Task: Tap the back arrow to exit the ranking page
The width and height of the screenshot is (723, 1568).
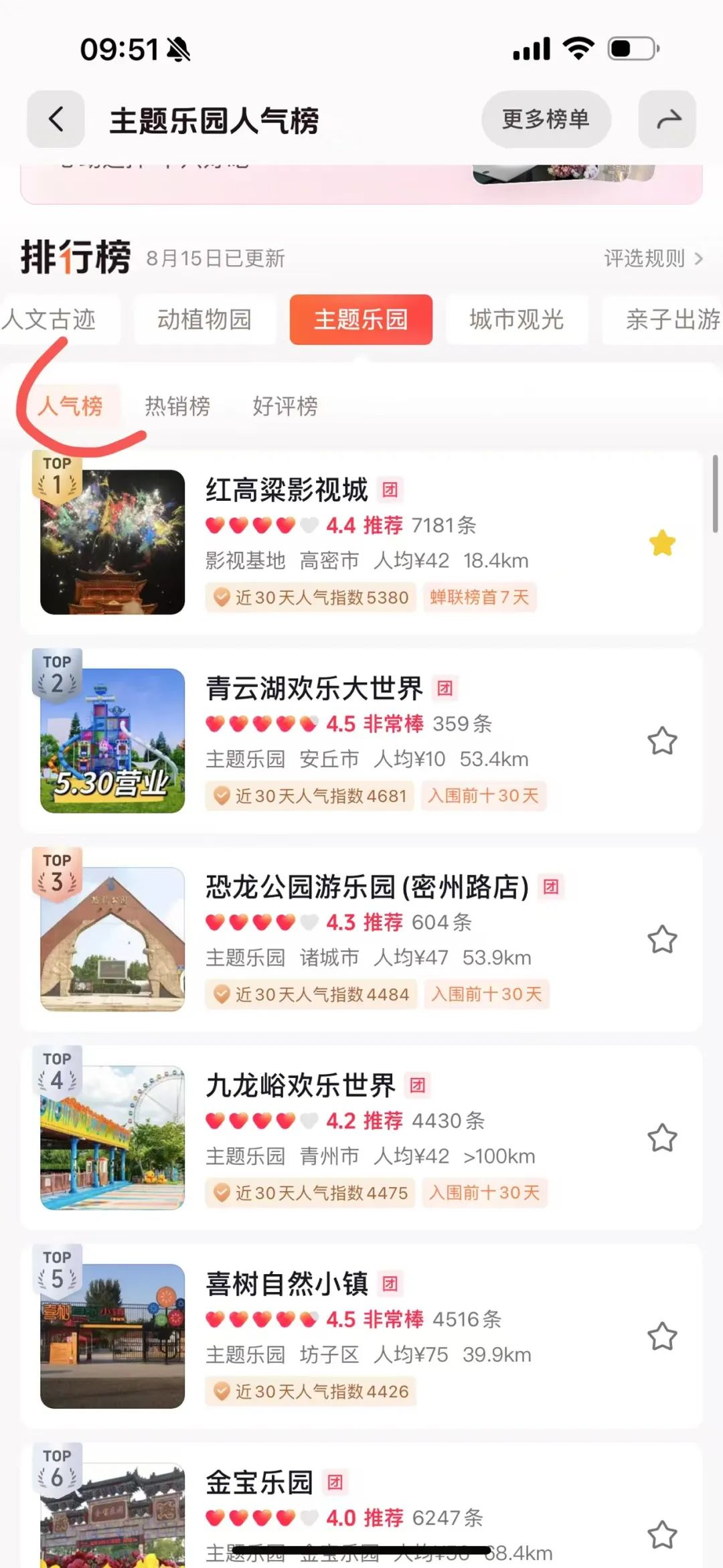Action: tap(56, 119)
